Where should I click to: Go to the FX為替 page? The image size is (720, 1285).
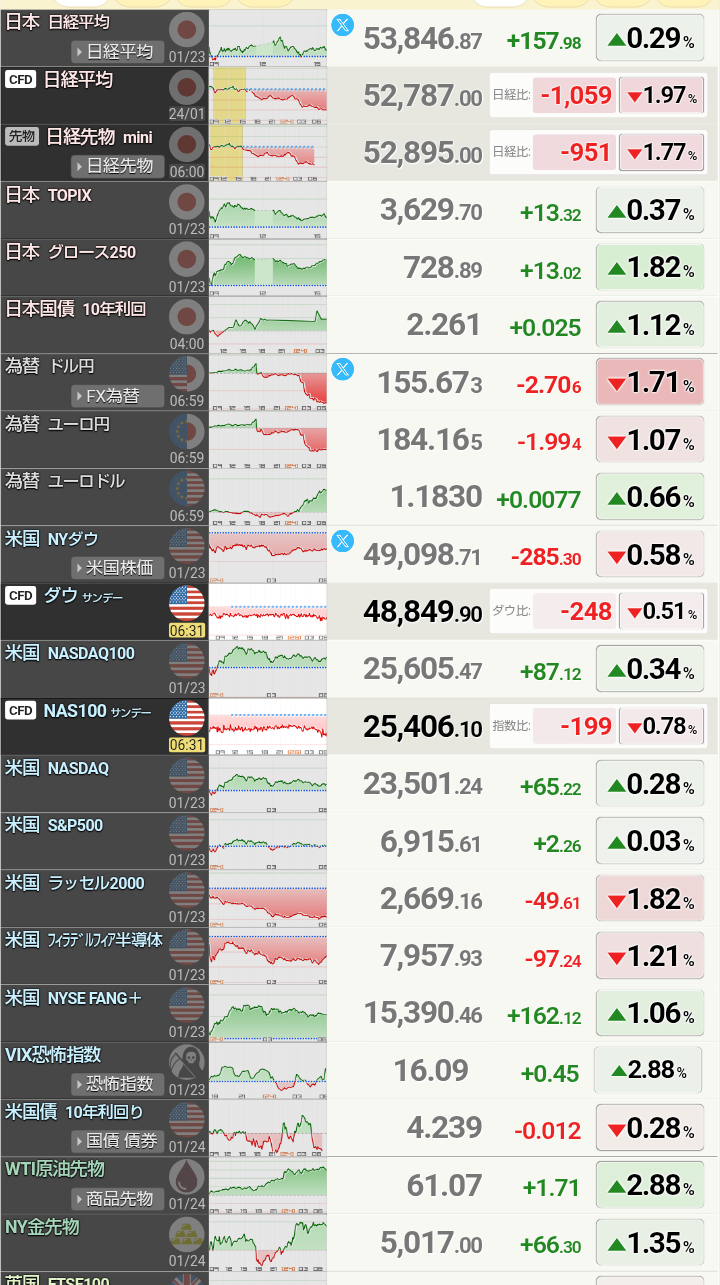coord(117,396)
